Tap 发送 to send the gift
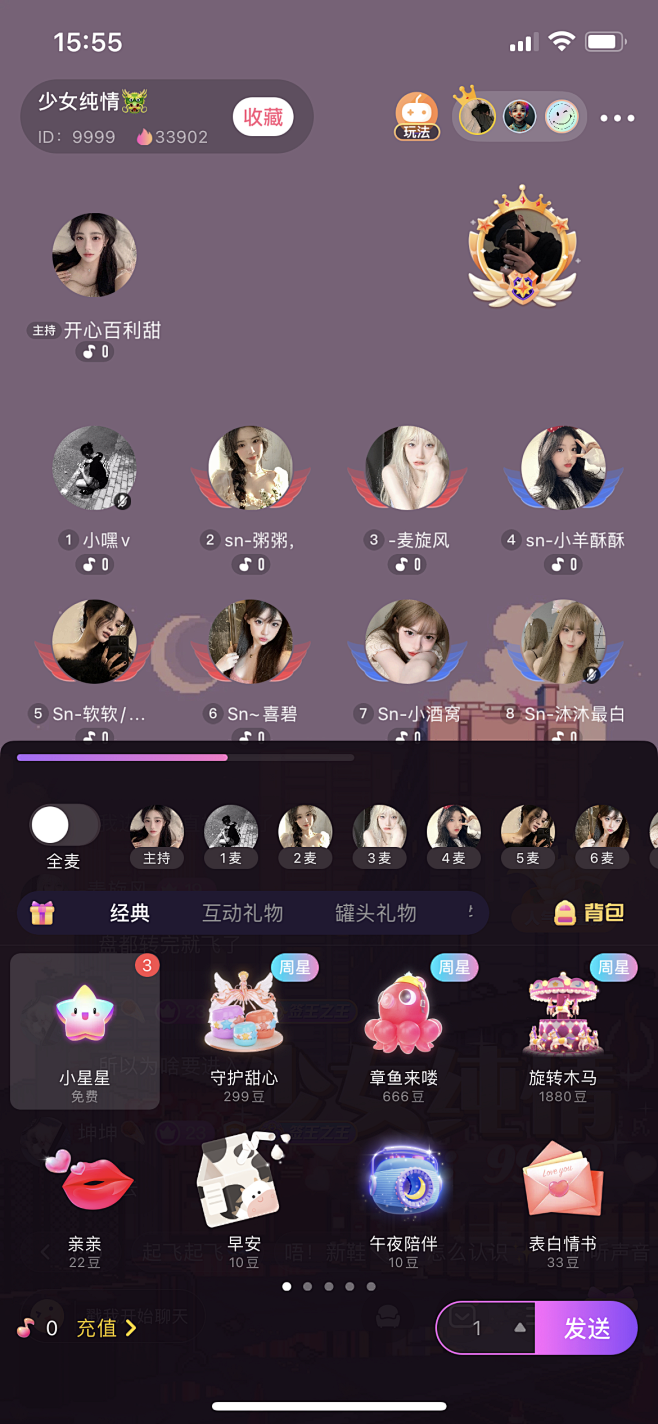Screen dimensions: 658x1424 586,1328
